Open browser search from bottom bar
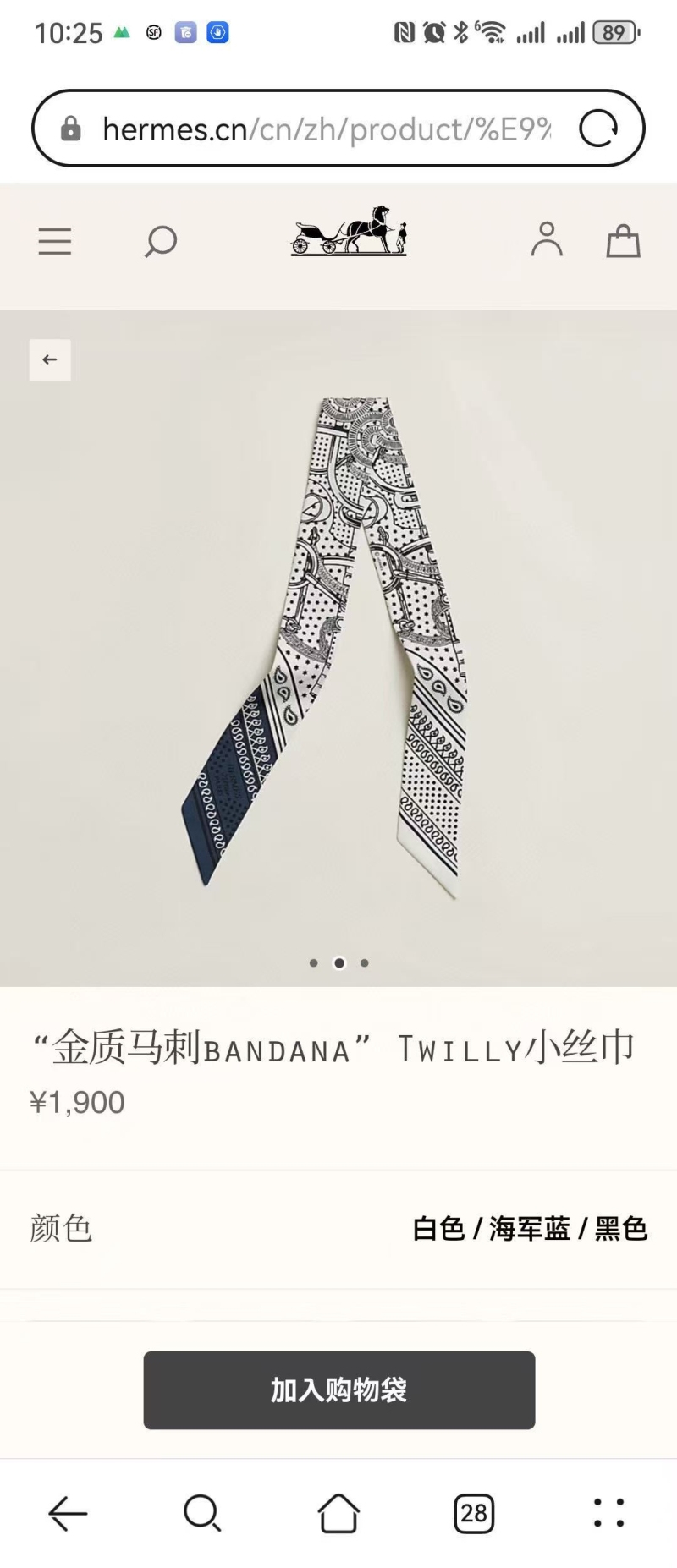Viewport: 677px width, 1568px height. (x=202, y=1513)
